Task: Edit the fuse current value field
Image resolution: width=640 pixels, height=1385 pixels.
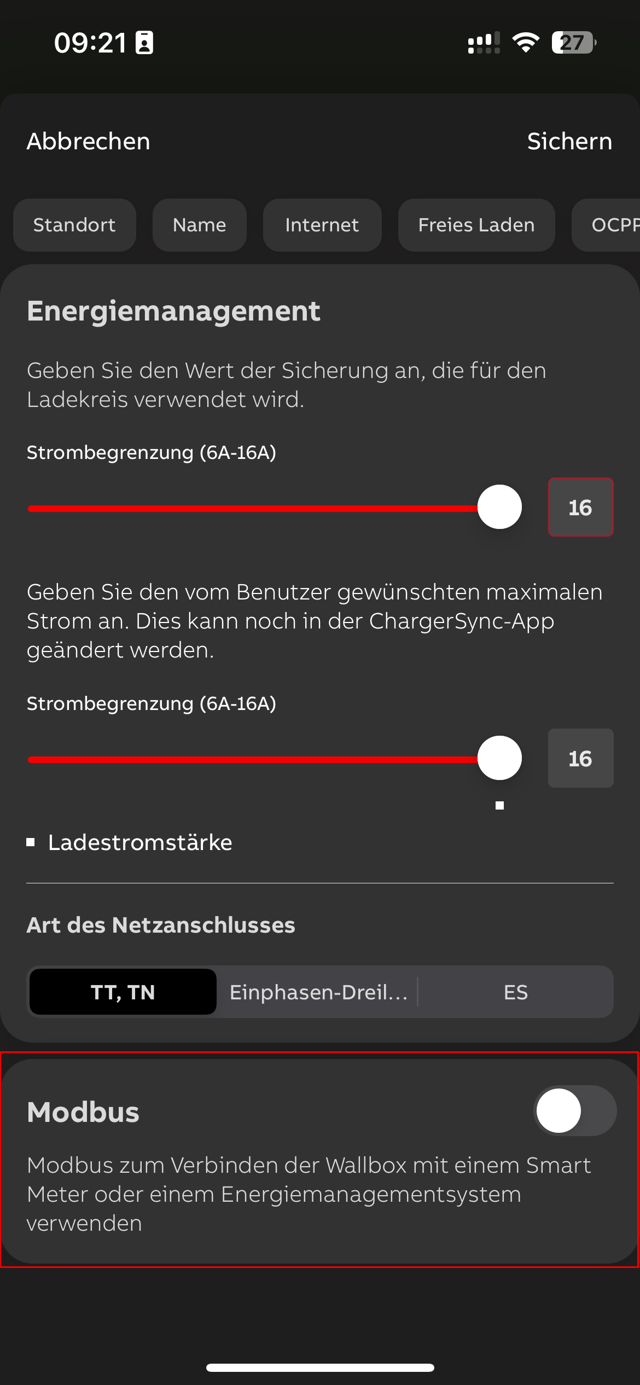Action: point(580,508)
